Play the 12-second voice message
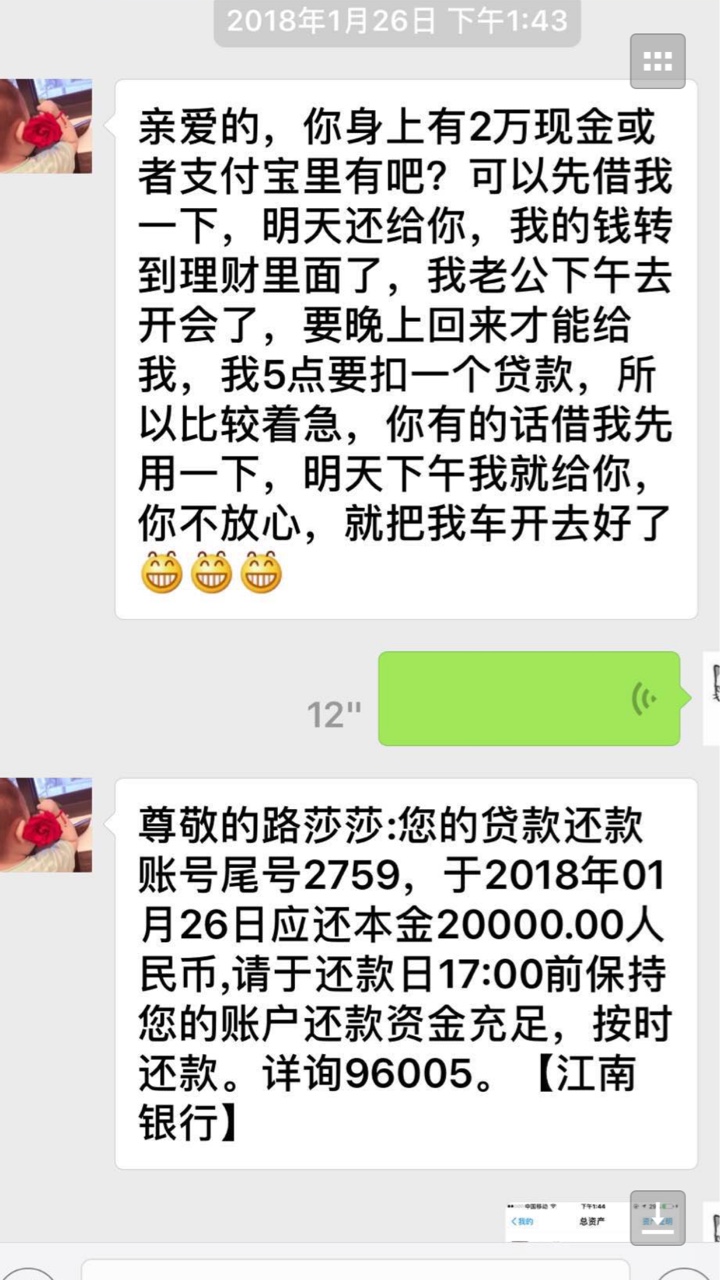Image resolution: width=720 pixels, height=1280 pixels. point(528,699)
